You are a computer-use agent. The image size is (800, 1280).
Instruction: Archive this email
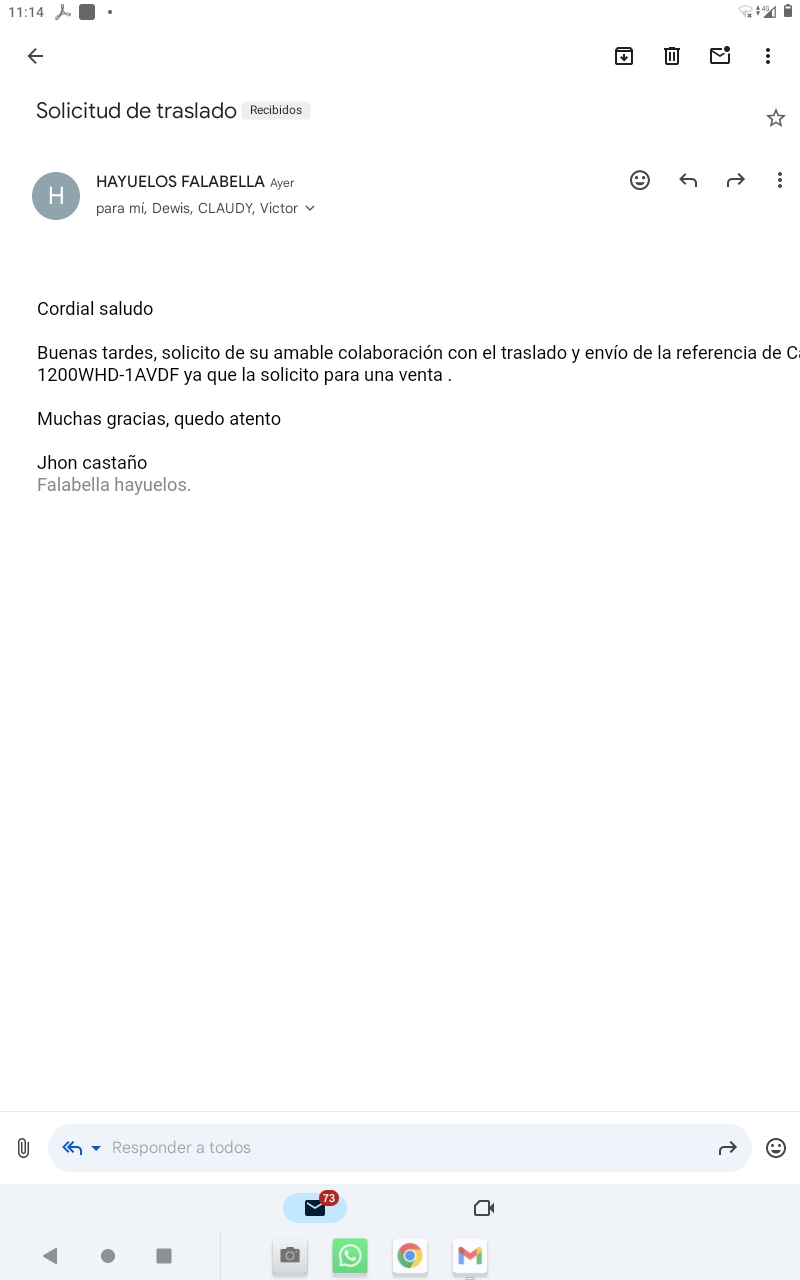tap(624, 56)
